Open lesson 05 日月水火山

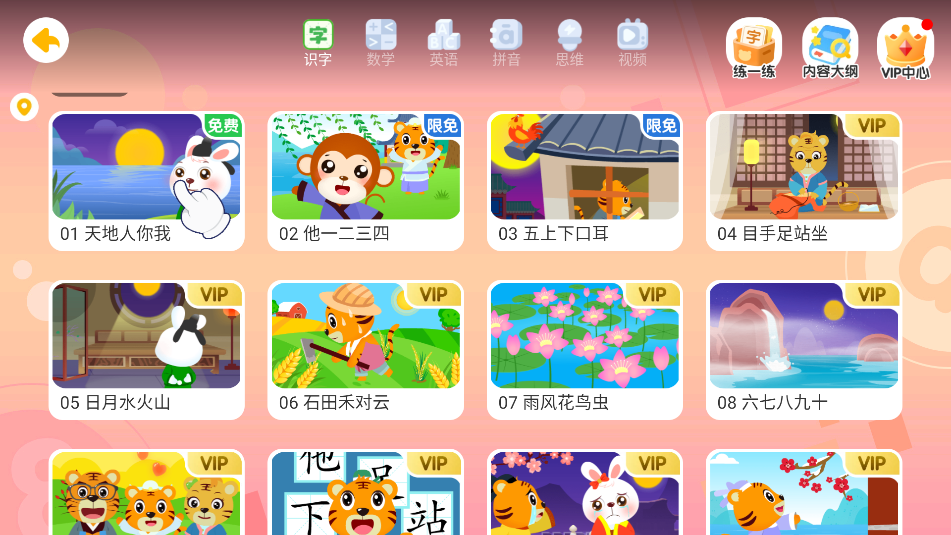[x=146, y=349]
